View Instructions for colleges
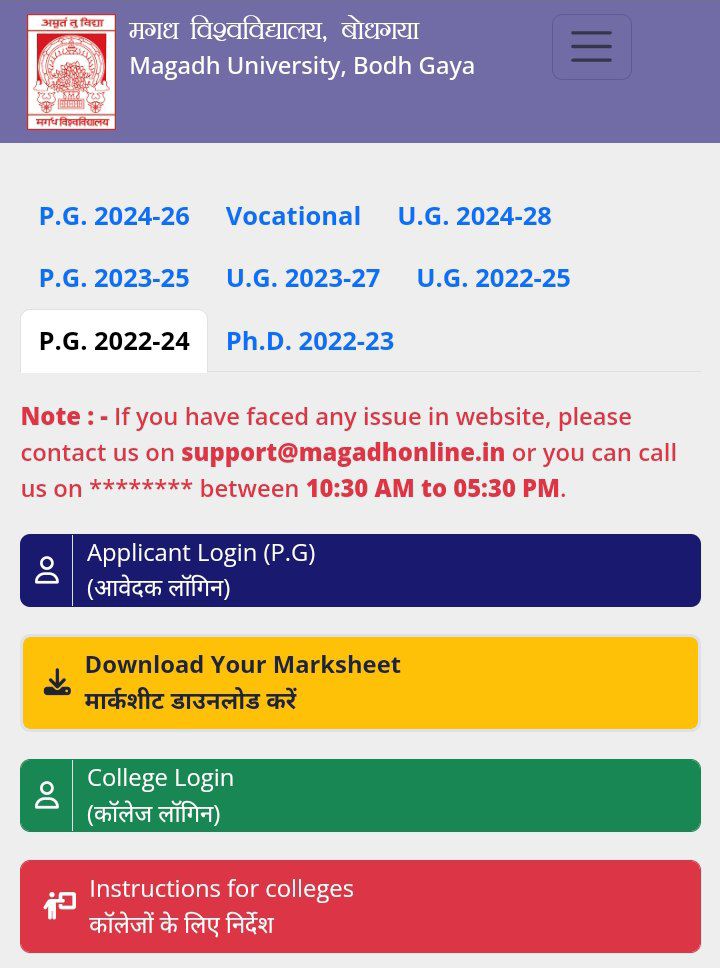Screen dimensions: 720x968 [360, 906]
